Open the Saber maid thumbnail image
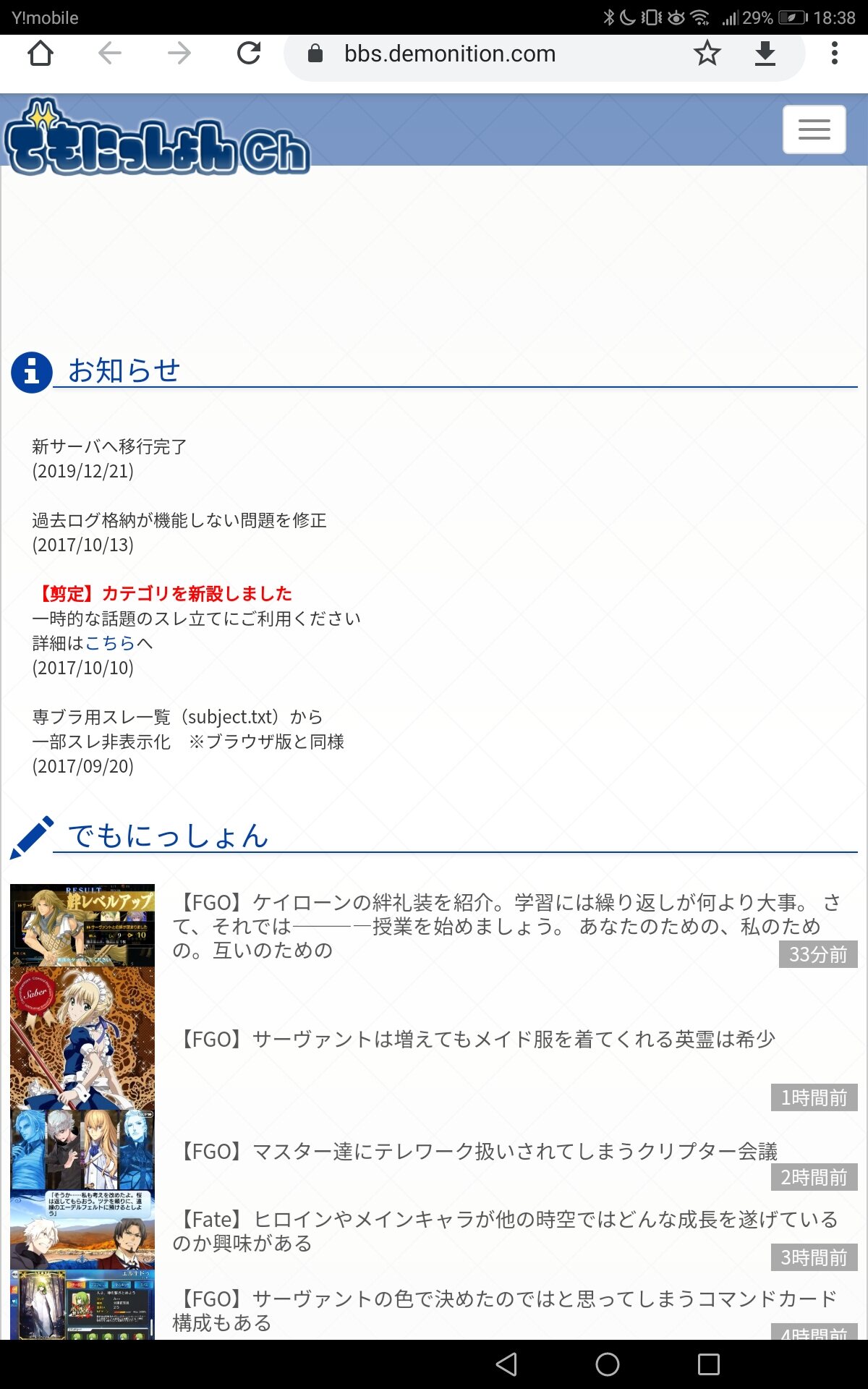Viewport: 868px width, 1389px height. [82, 1038]
